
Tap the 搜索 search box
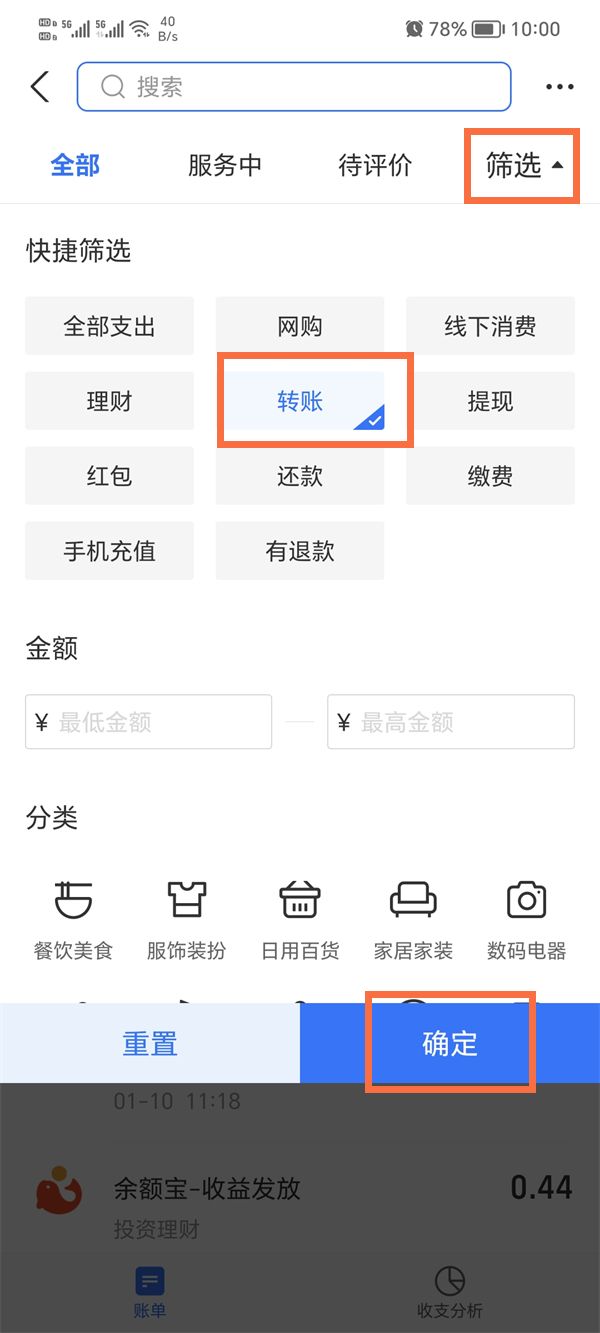pyautogui.click(x=294, y=87)
